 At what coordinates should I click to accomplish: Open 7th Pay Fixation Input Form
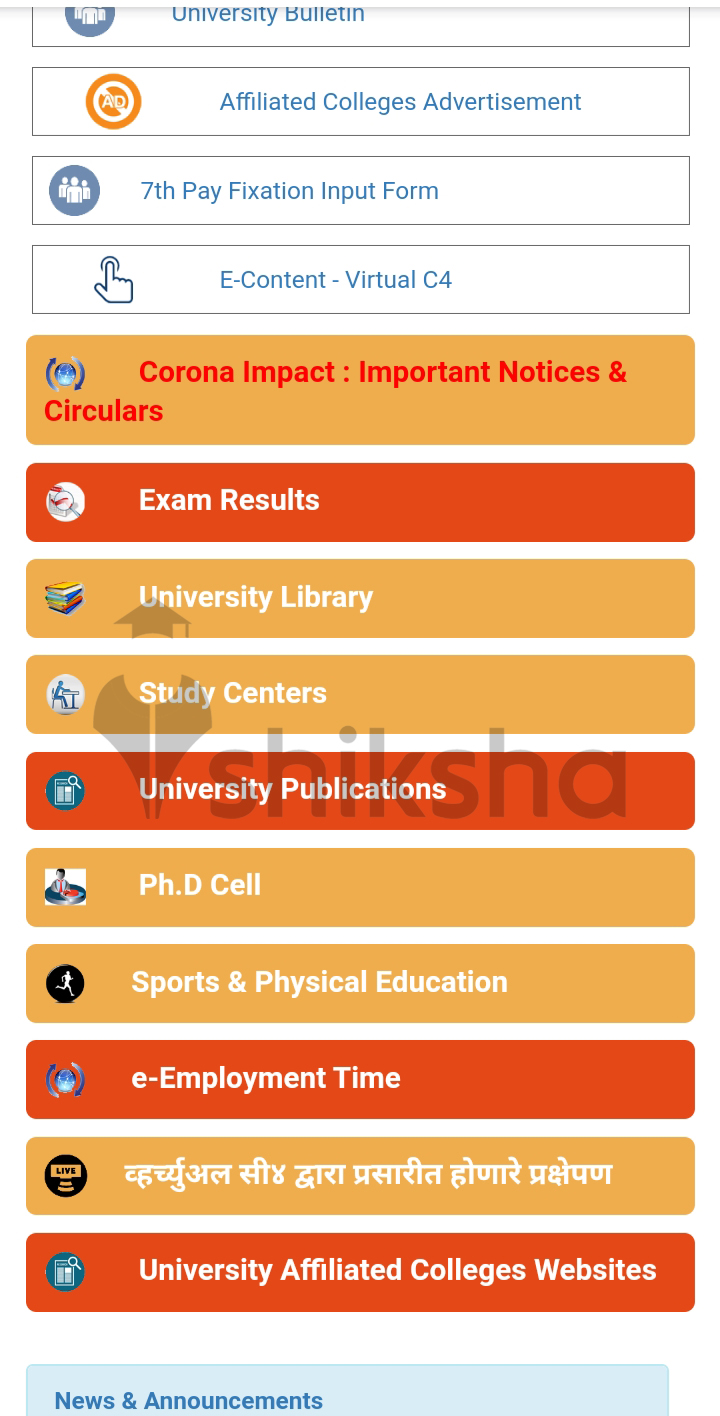tap(290, 191)
